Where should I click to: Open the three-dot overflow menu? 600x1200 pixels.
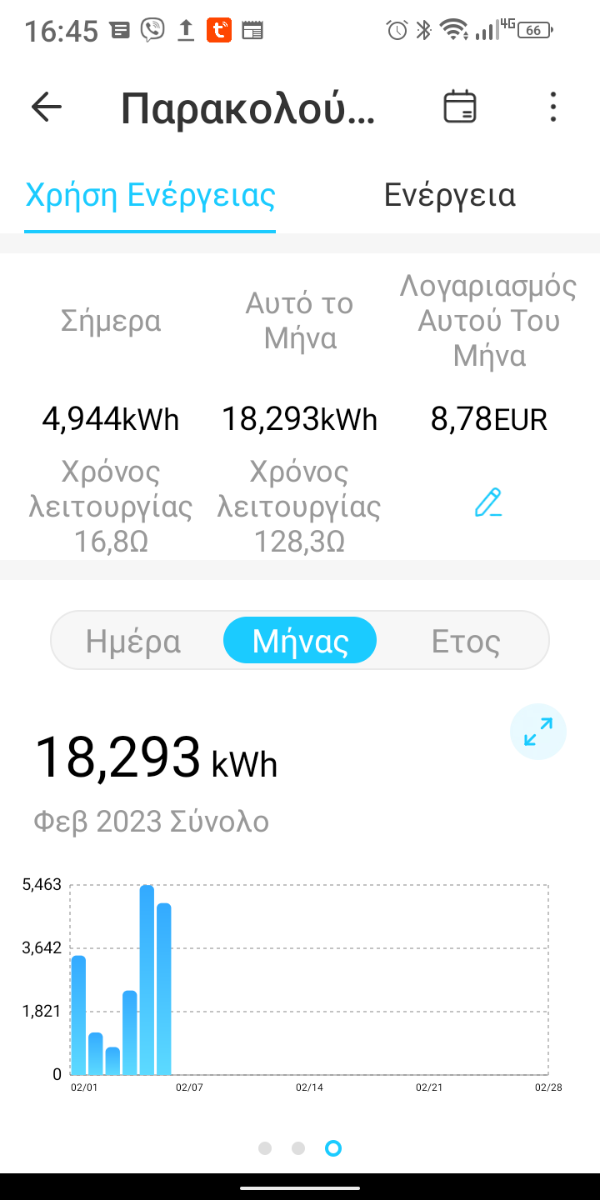click(553, 107)
